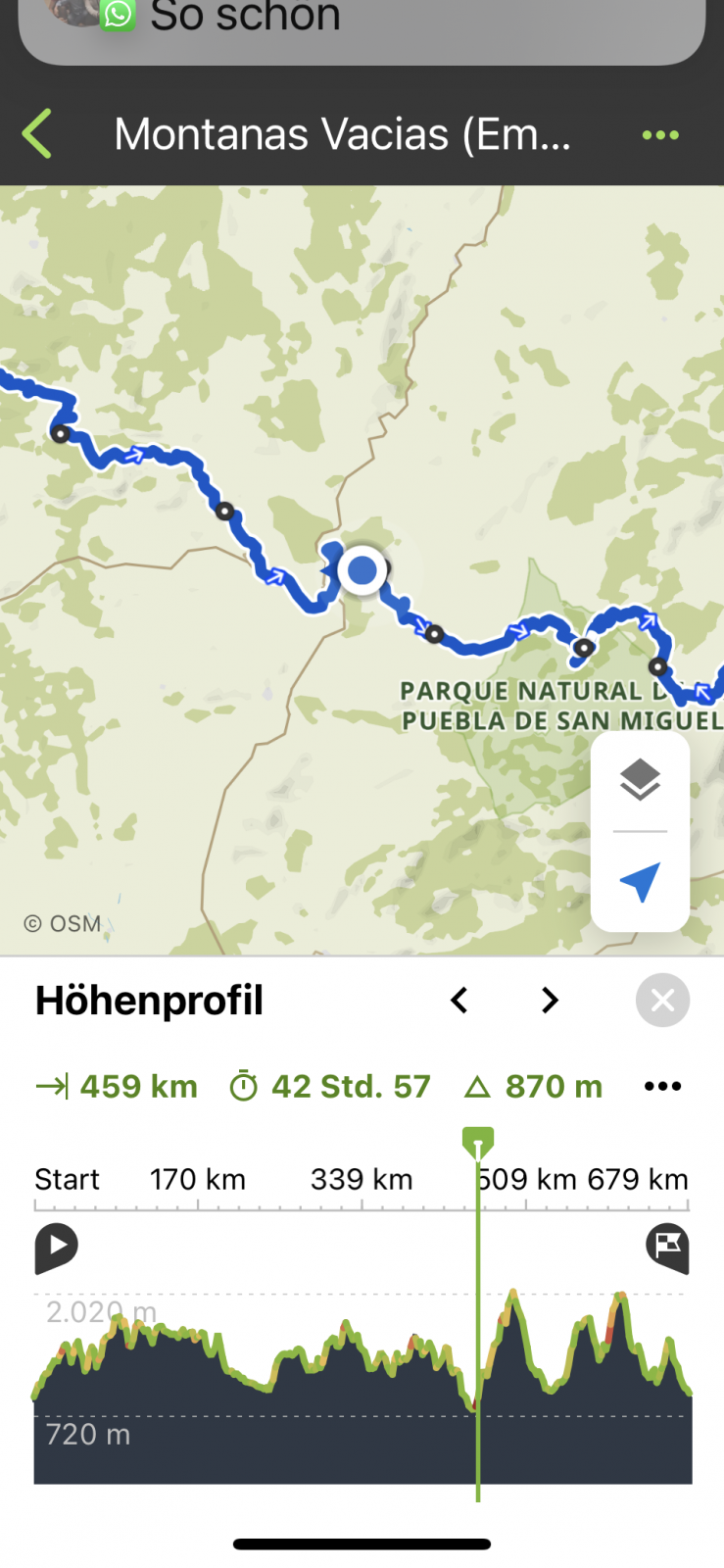
Task: Open the map layers selector
Action: [x=640, y=781]
